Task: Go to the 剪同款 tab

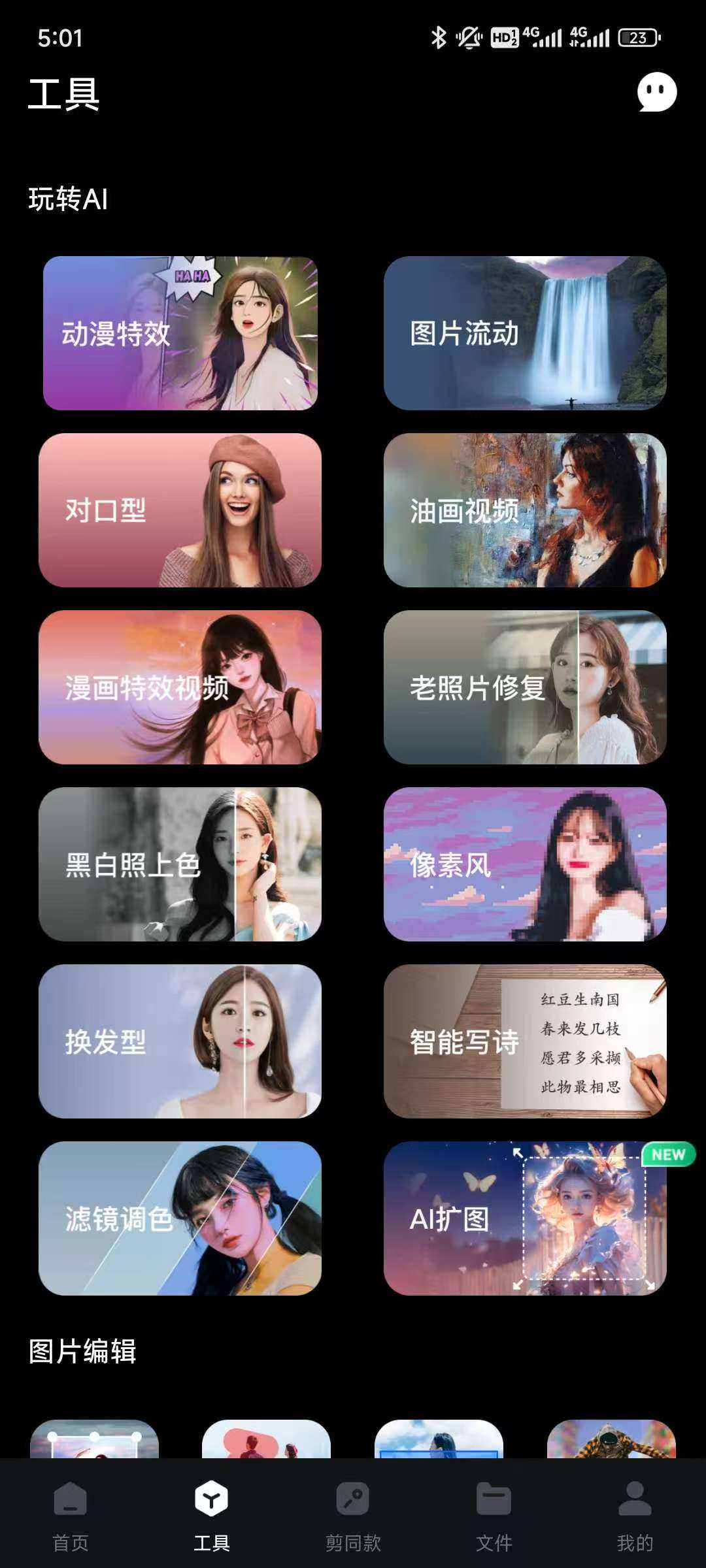Action: pos(353,1516)
